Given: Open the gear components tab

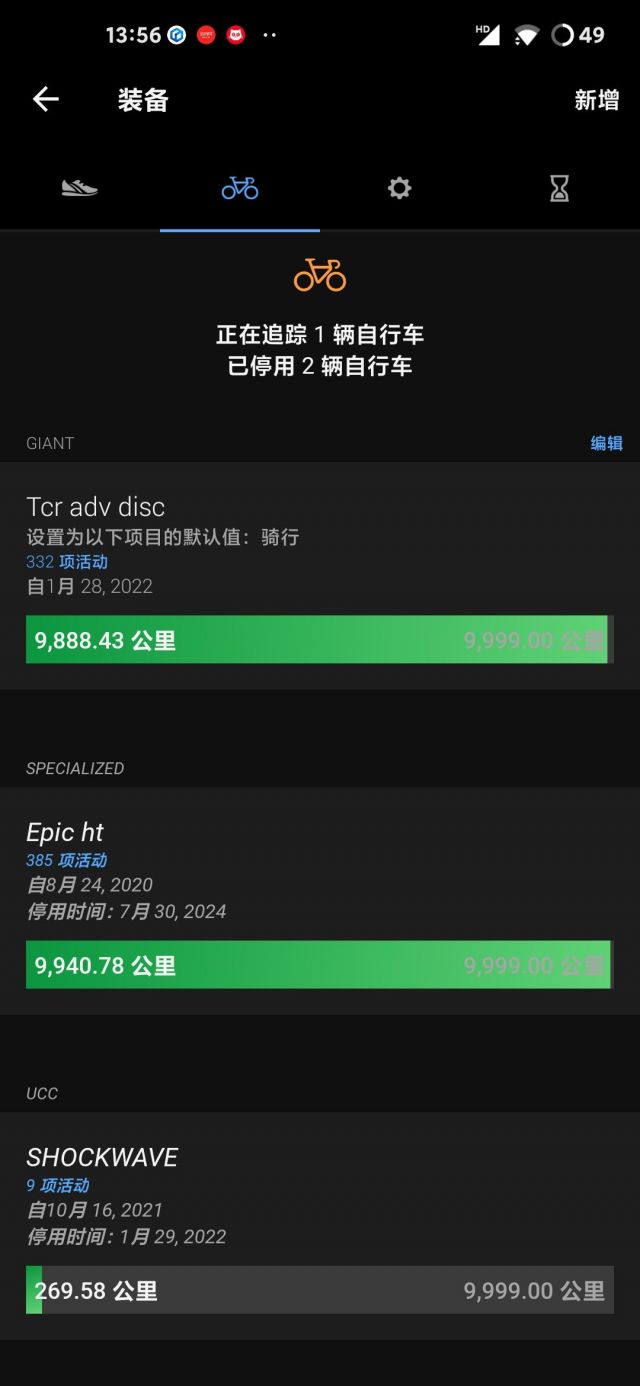Looking at the screenshot, I should 400,188.
